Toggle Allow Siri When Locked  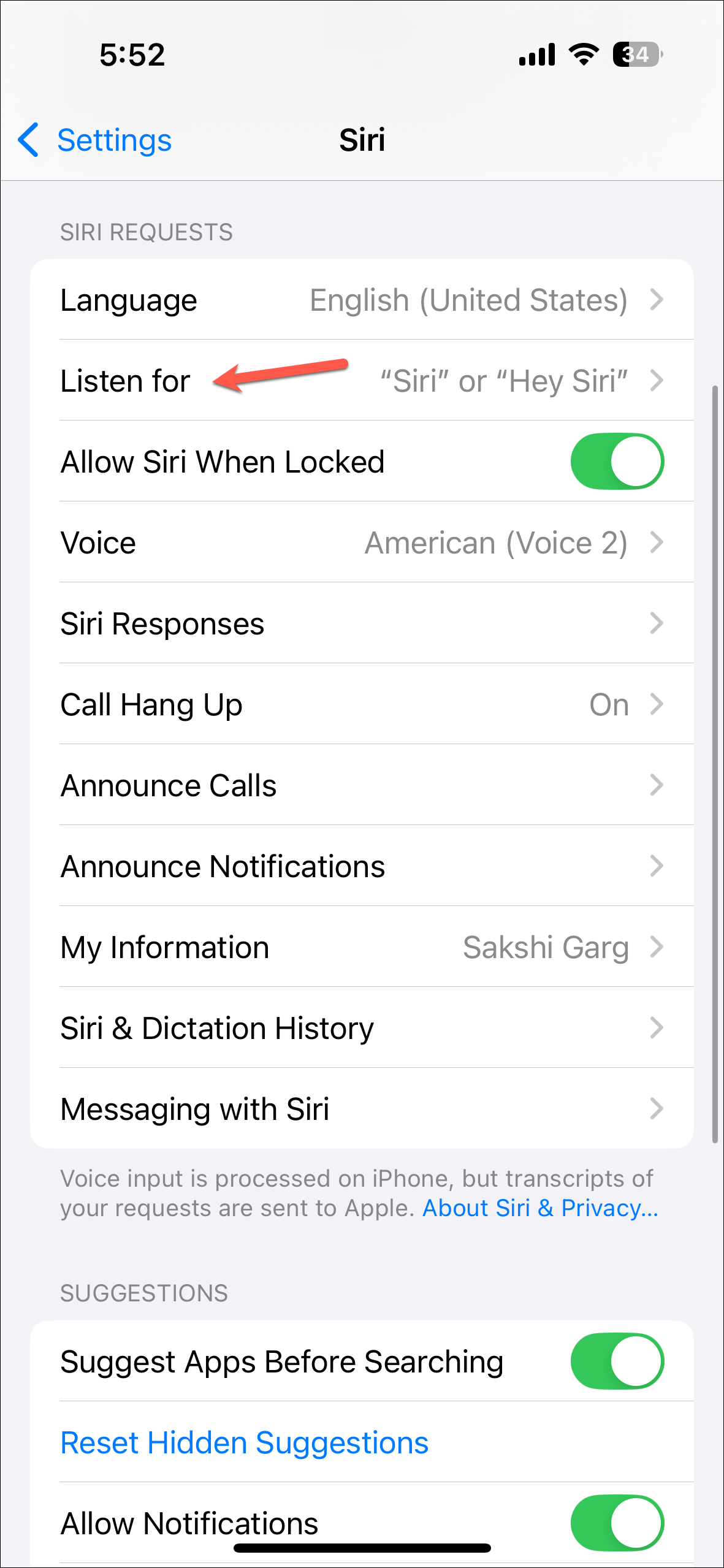pos(617,462)
